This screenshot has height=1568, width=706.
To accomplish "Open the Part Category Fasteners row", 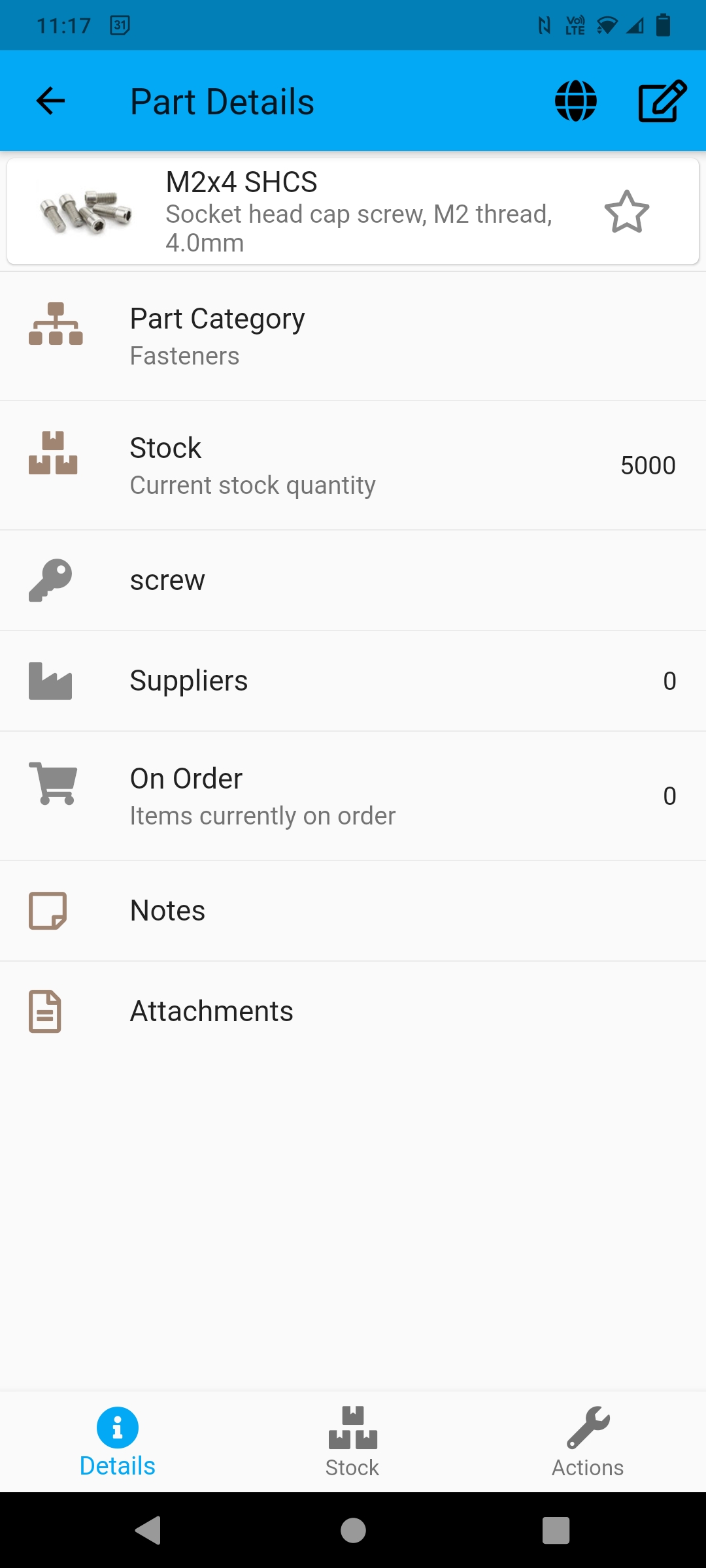I will (353, 336).
